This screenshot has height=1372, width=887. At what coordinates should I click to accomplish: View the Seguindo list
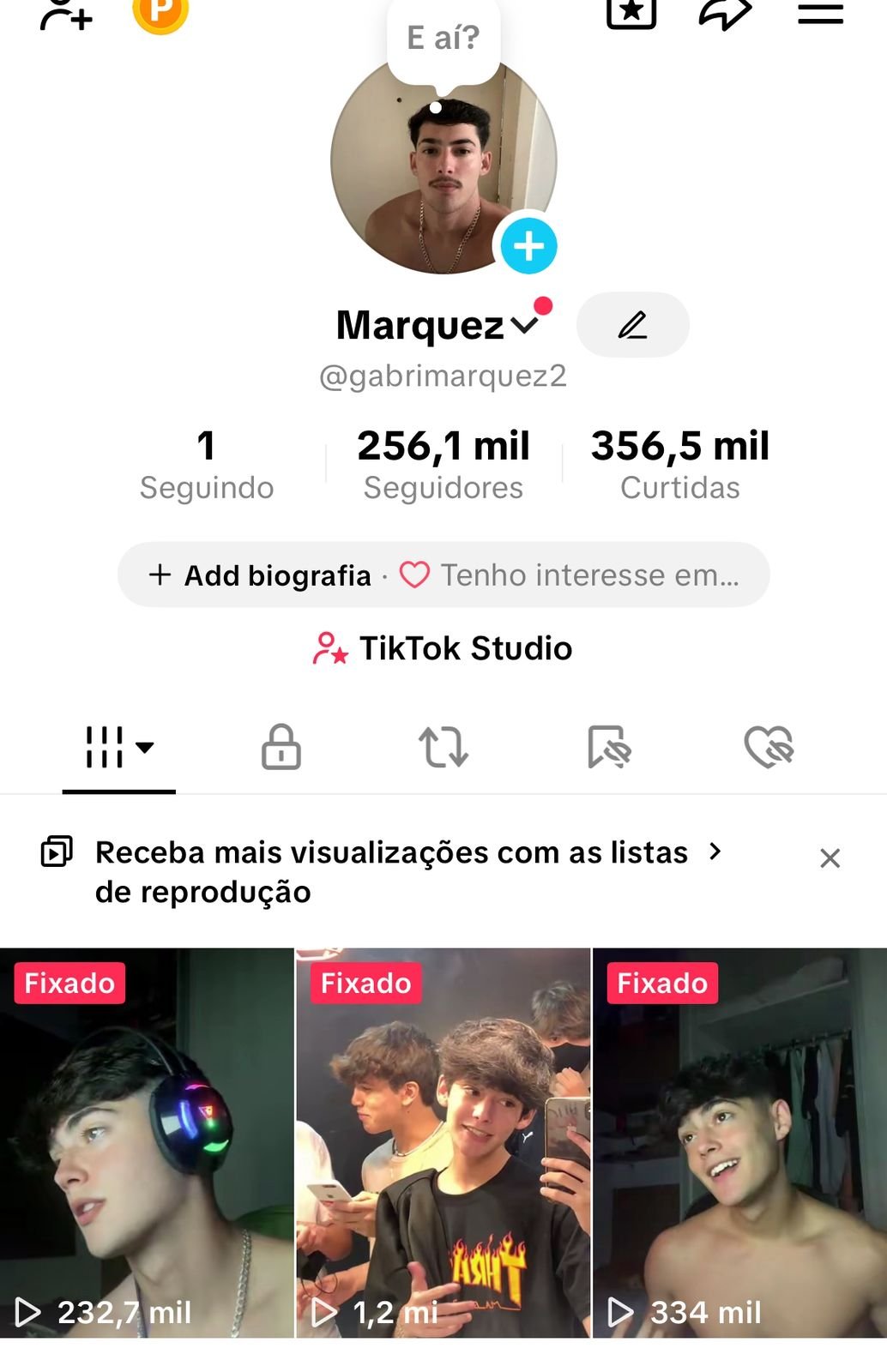[207, 464]
